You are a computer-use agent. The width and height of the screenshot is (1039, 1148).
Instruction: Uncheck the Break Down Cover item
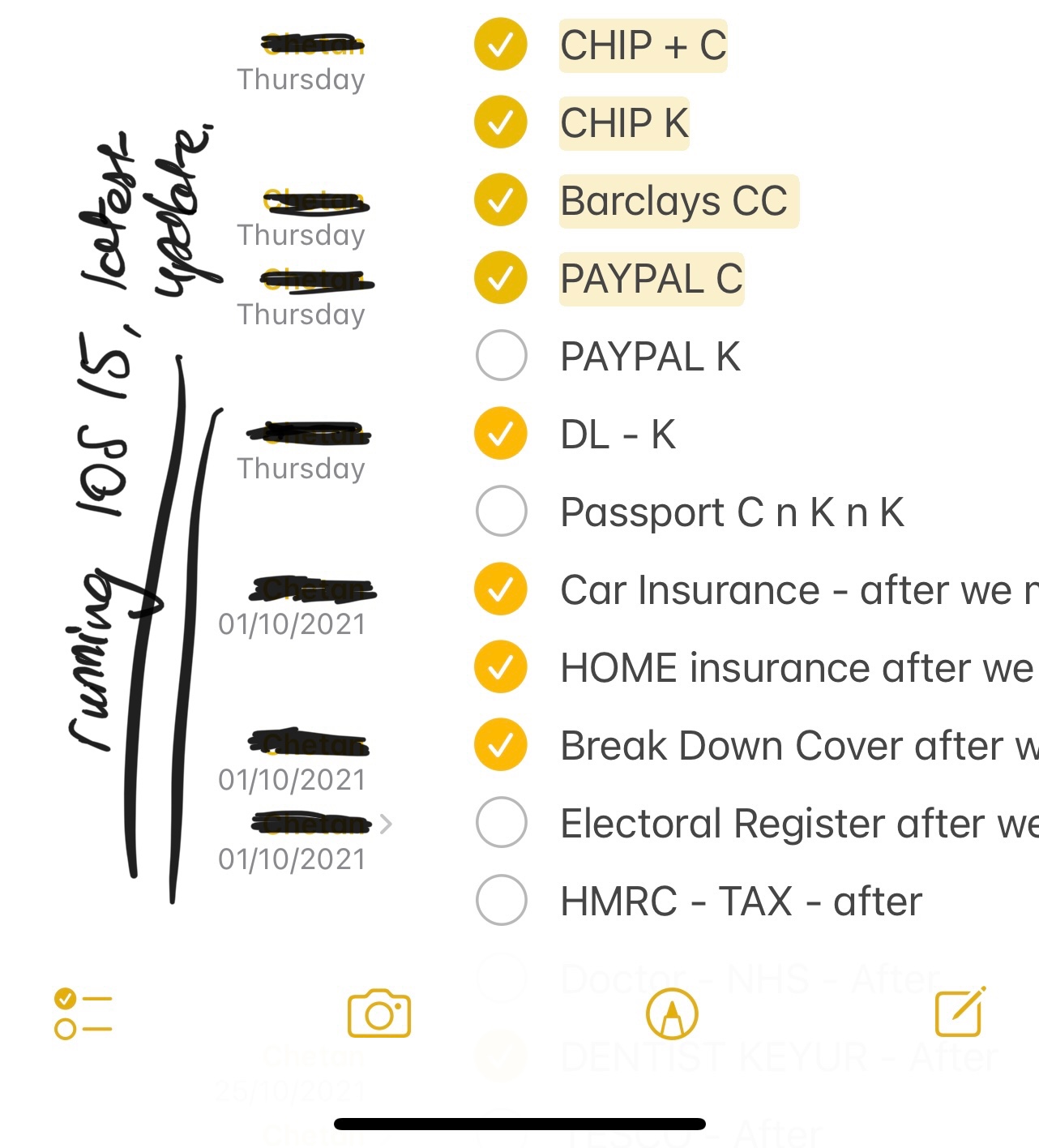(501, 744)
